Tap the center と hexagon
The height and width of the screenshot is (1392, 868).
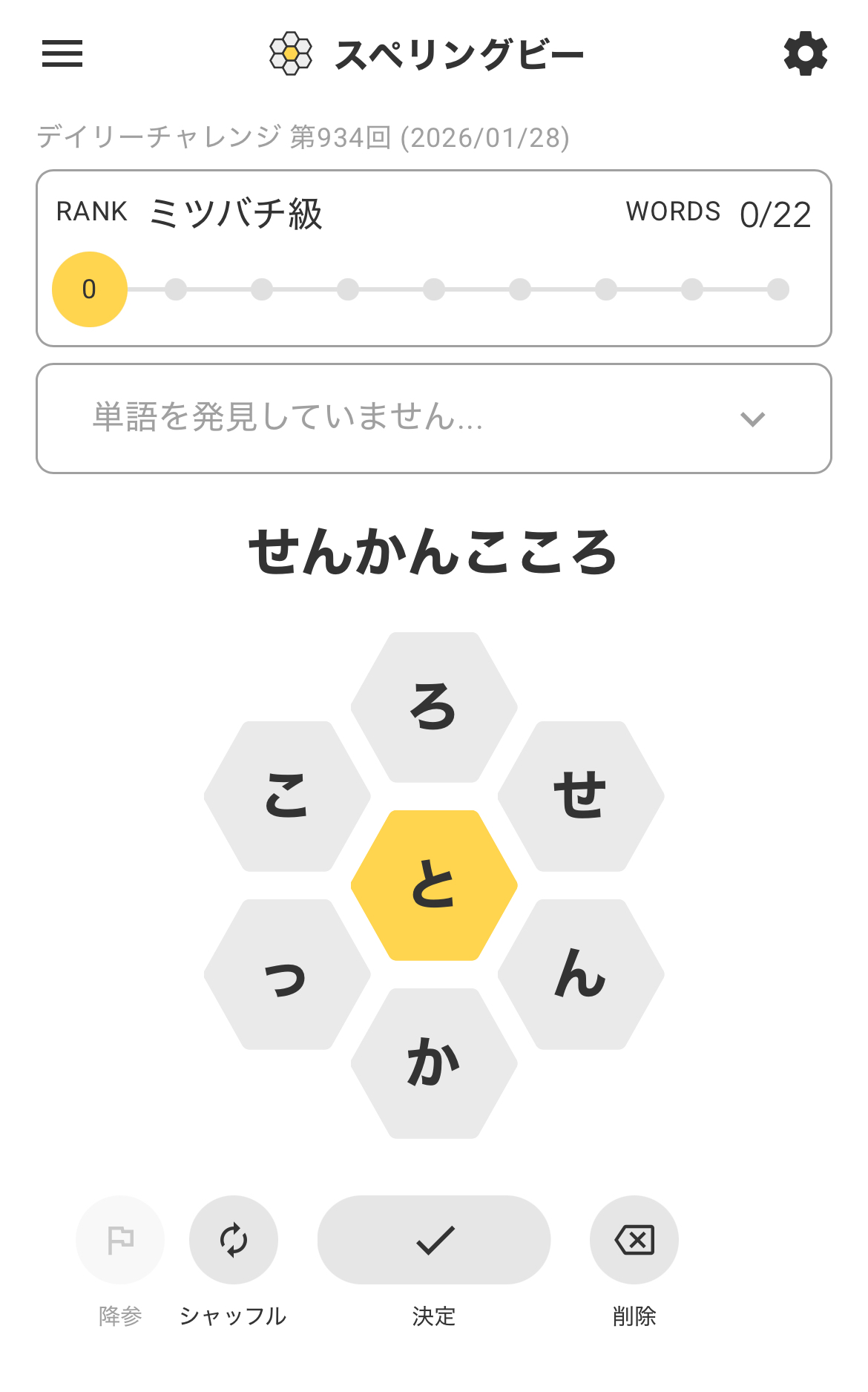434,885
